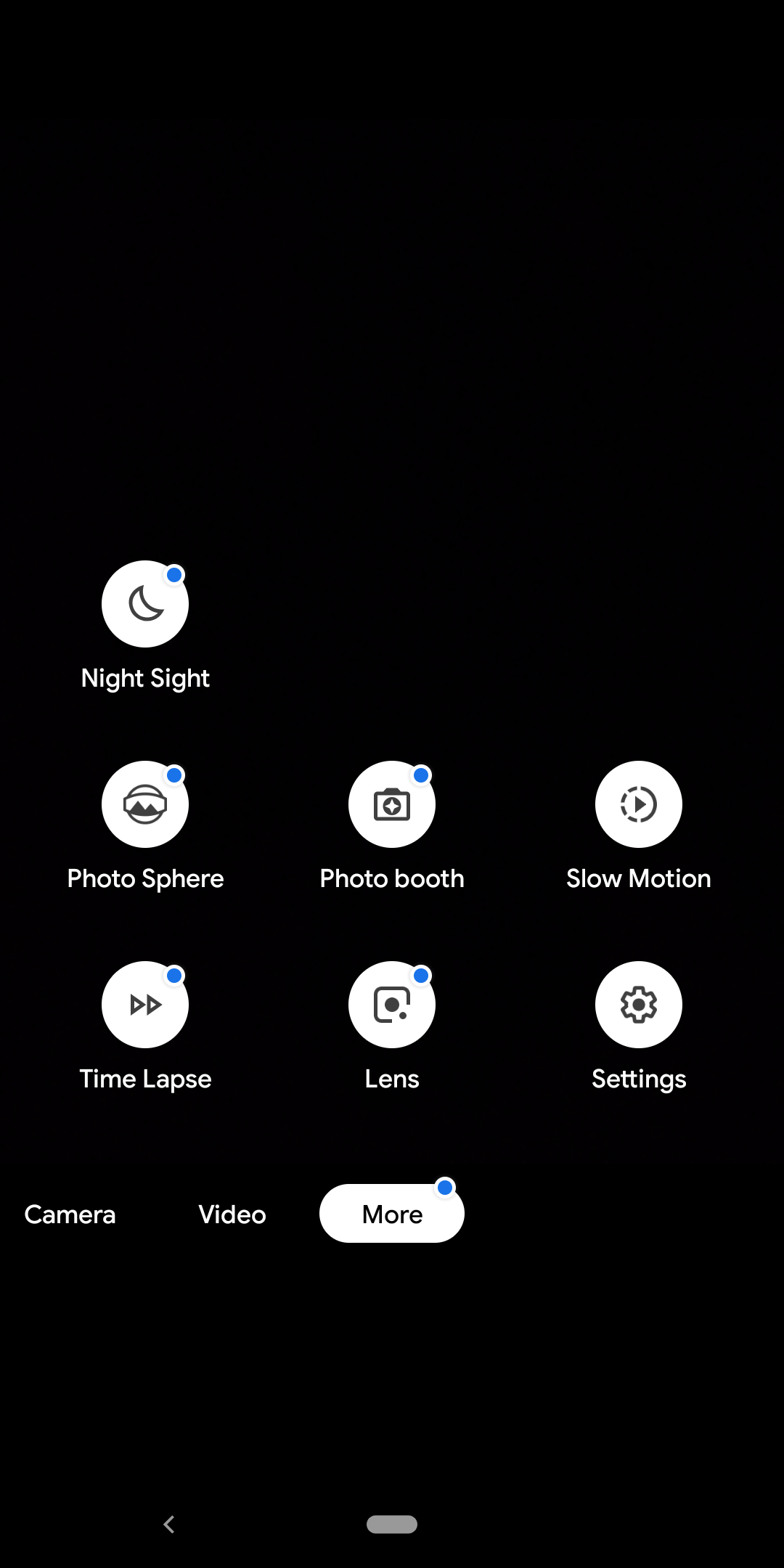This screenshot has width=784, height=1568.
Task: Switch to the Video tab
Action: [x=231, y=1214]
